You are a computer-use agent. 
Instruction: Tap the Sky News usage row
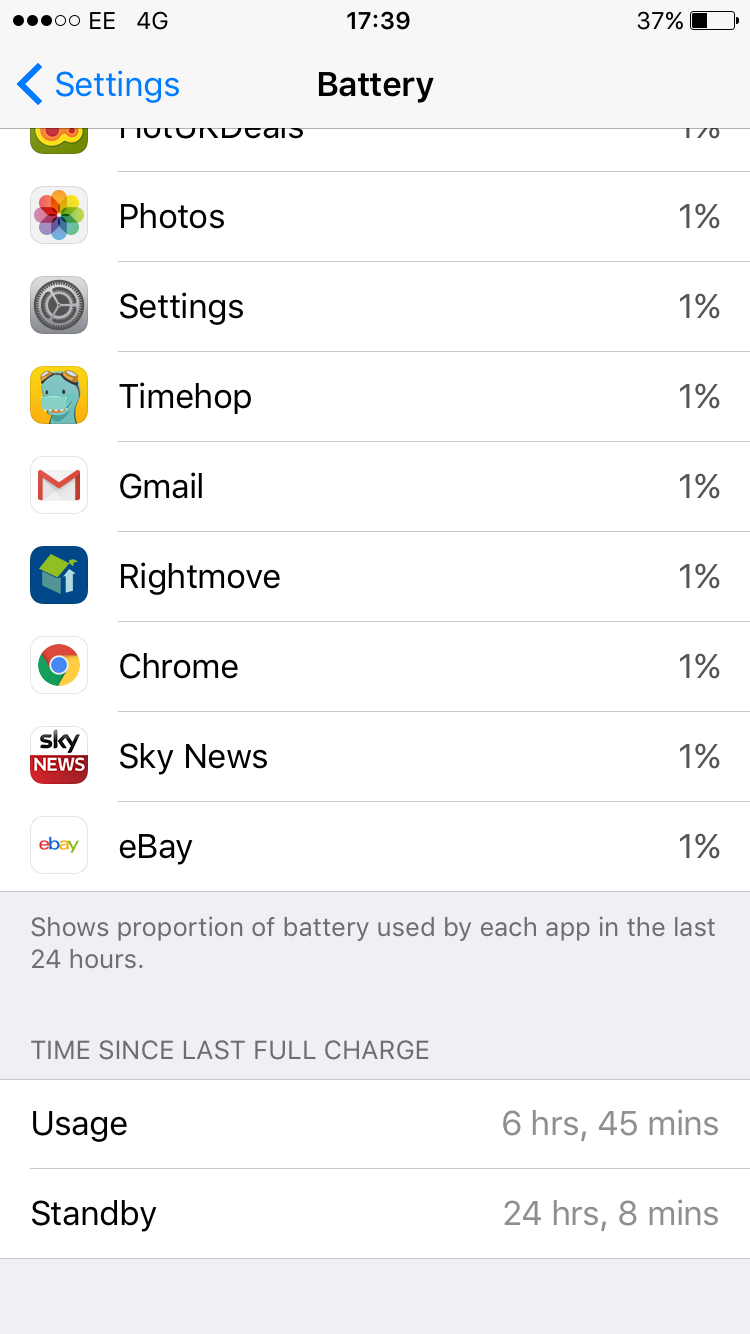pyautogui.click(x=375, y=757)
